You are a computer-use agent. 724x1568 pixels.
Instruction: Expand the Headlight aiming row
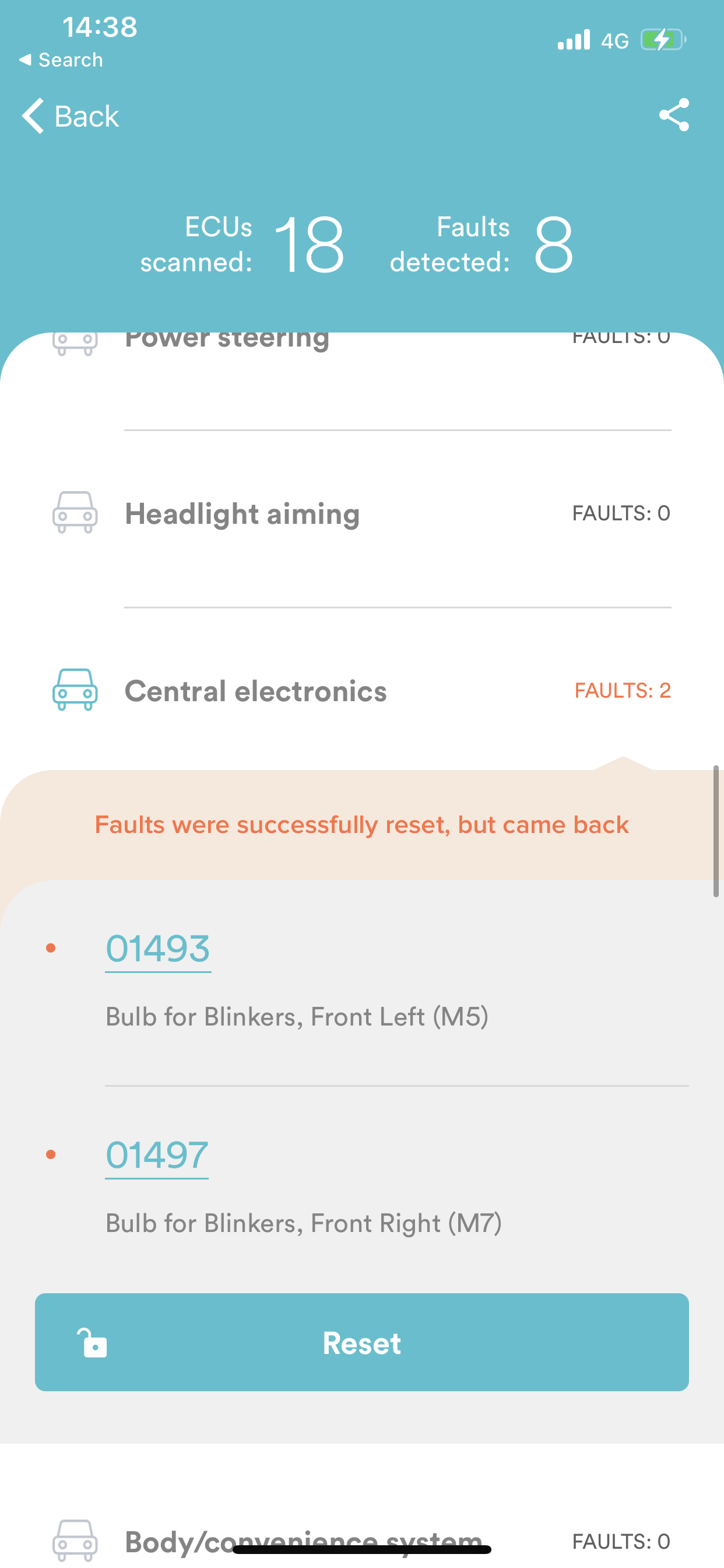click(x=361, y=514)
